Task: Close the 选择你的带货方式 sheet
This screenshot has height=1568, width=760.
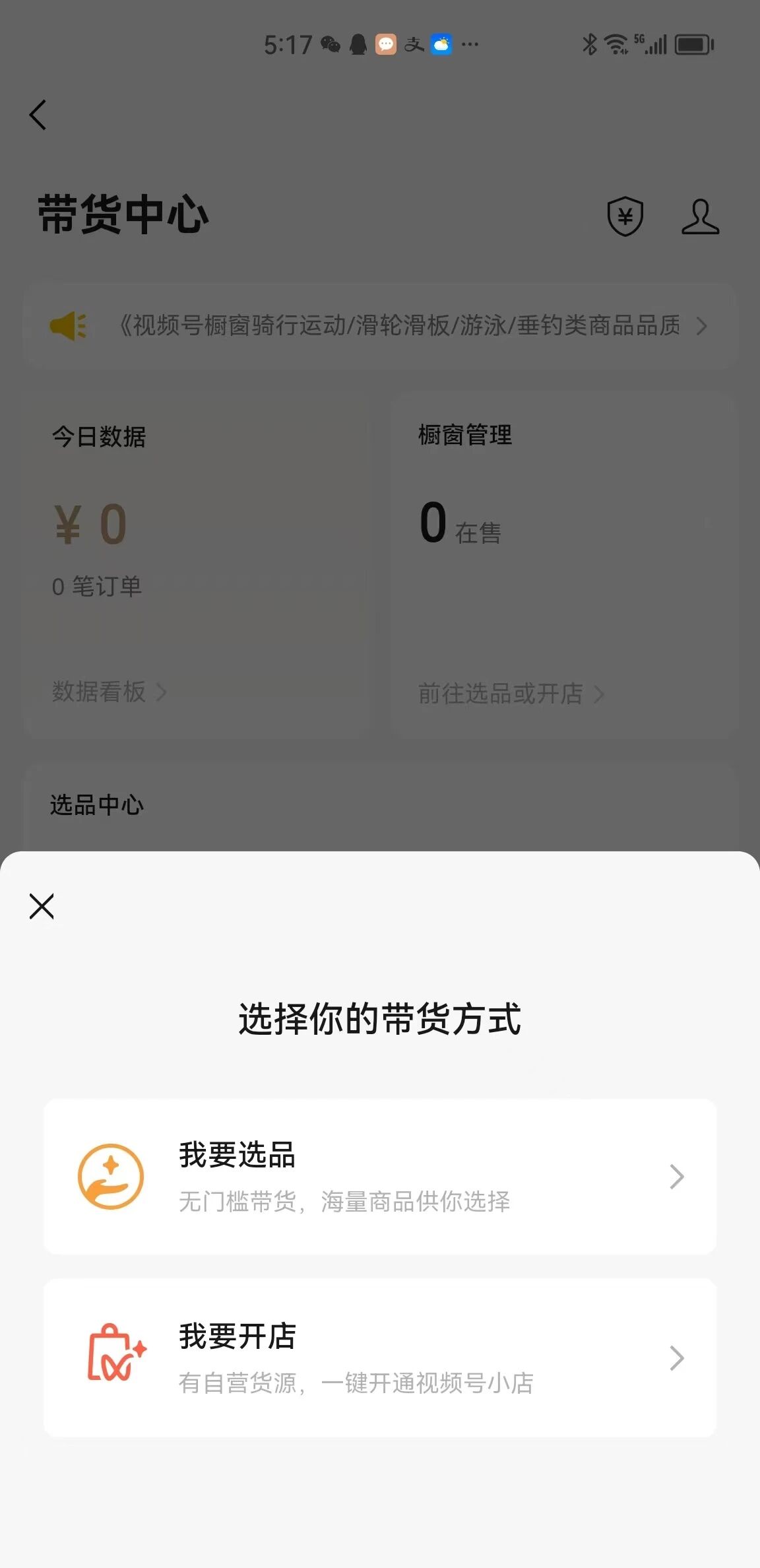Action: pyautogui.click(x=42, y=906)
